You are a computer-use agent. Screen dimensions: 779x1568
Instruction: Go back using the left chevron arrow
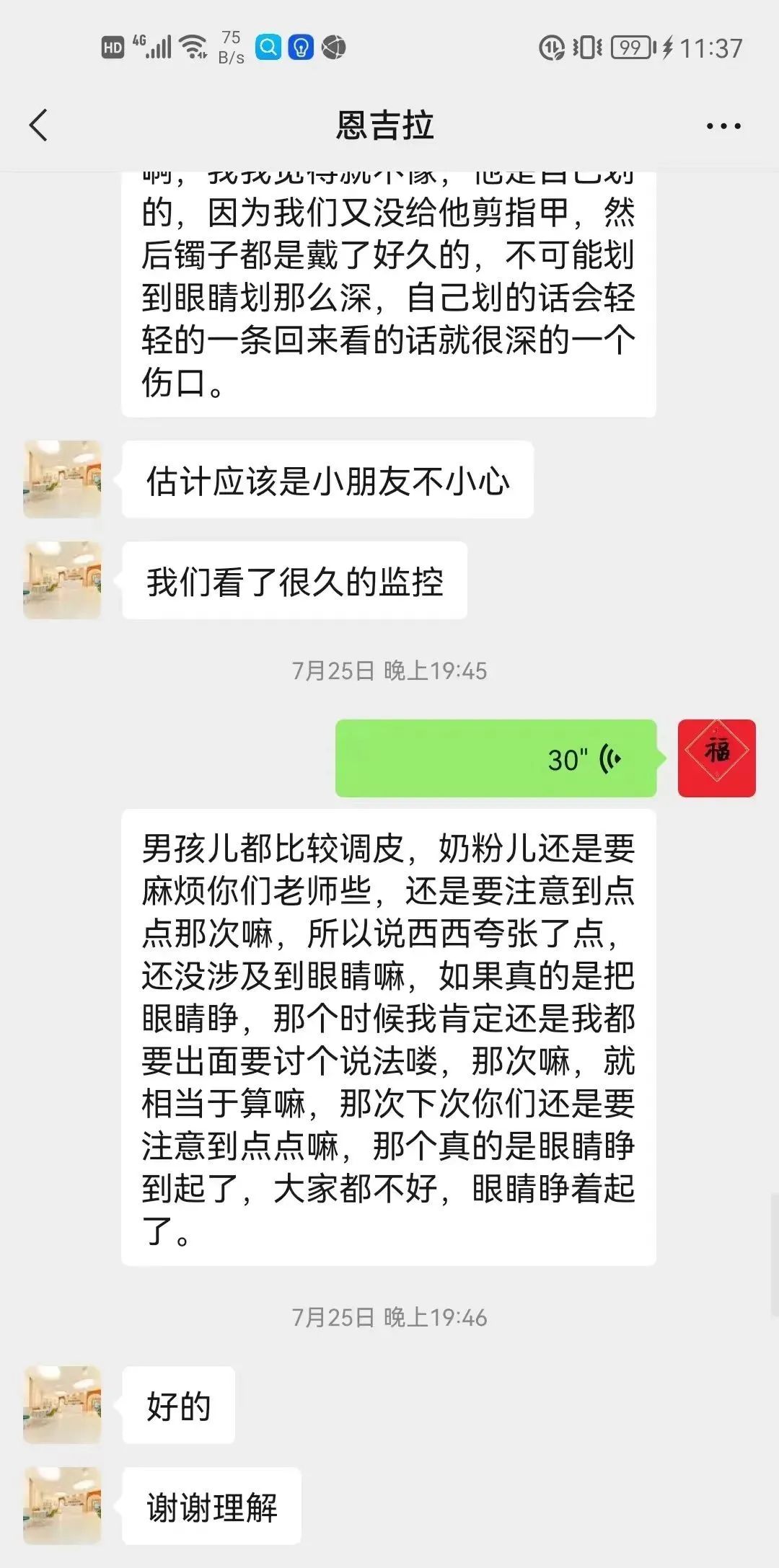39,124
